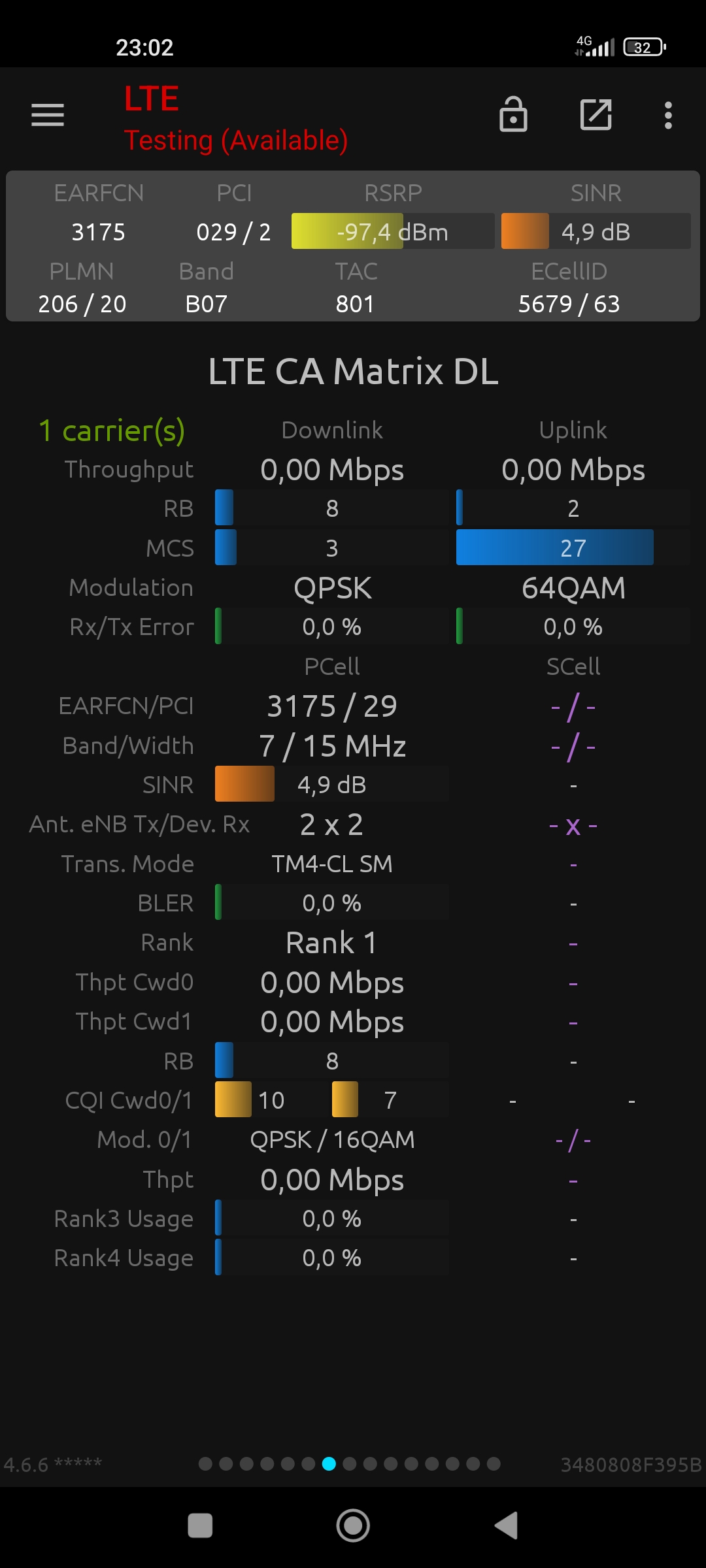Go to the home screen via navigation bar
The width and height of the screenshot is (706, 1568).
(353, 1526)
